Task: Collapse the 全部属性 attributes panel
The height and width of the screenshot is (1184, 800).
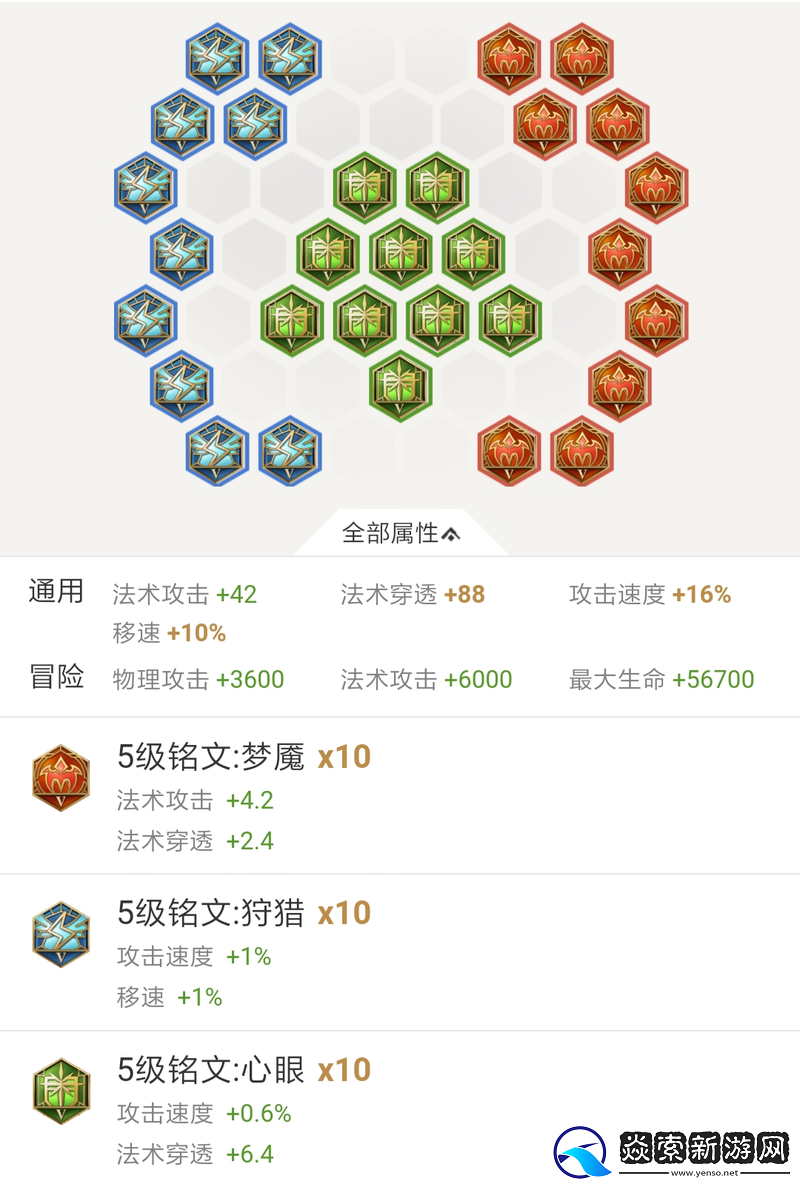Action: click(400, 533)
